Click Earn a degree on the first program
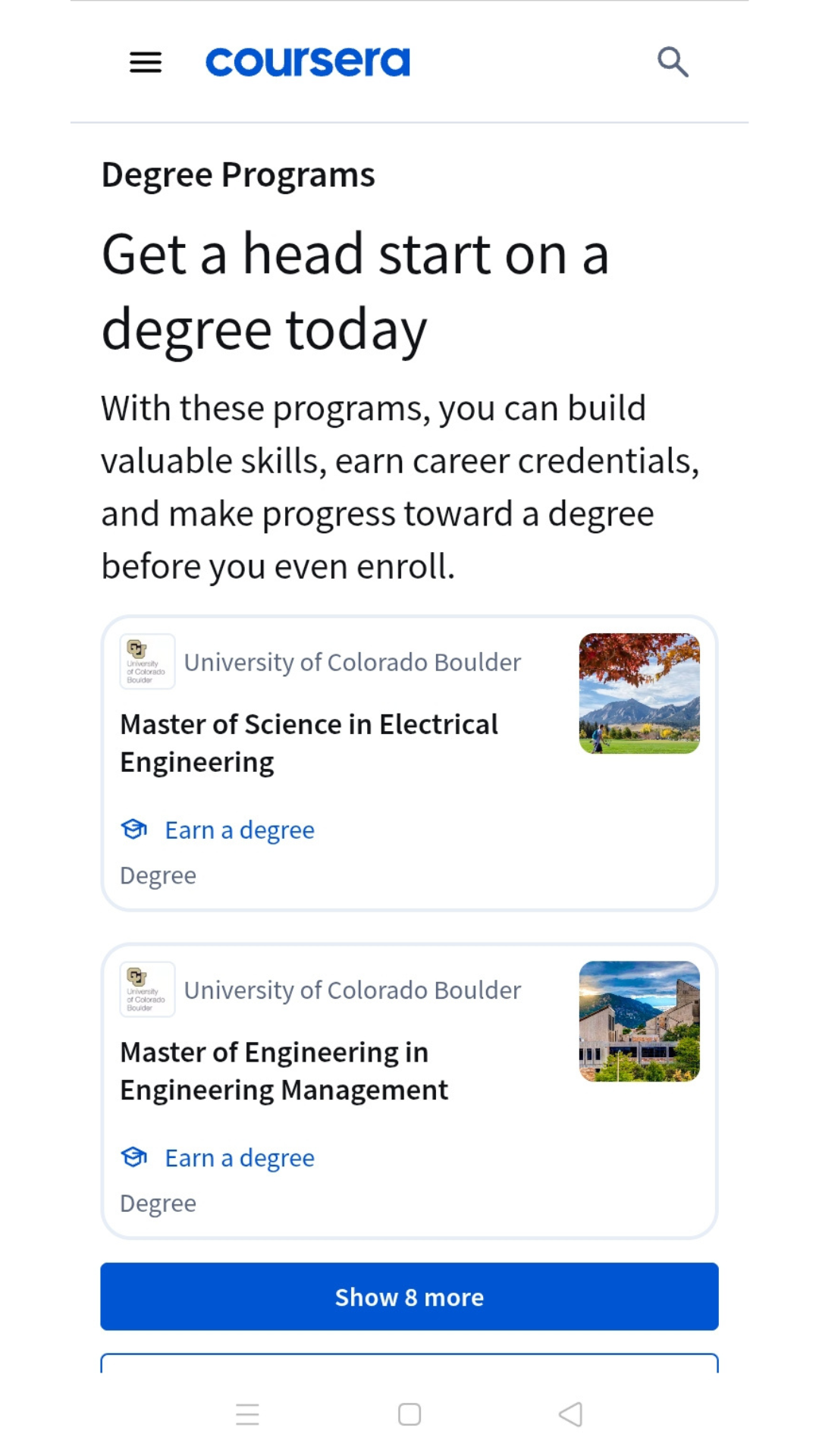The height and width of the screenshot is (1456, 819). pyautogui.click(x=239, y=830)
